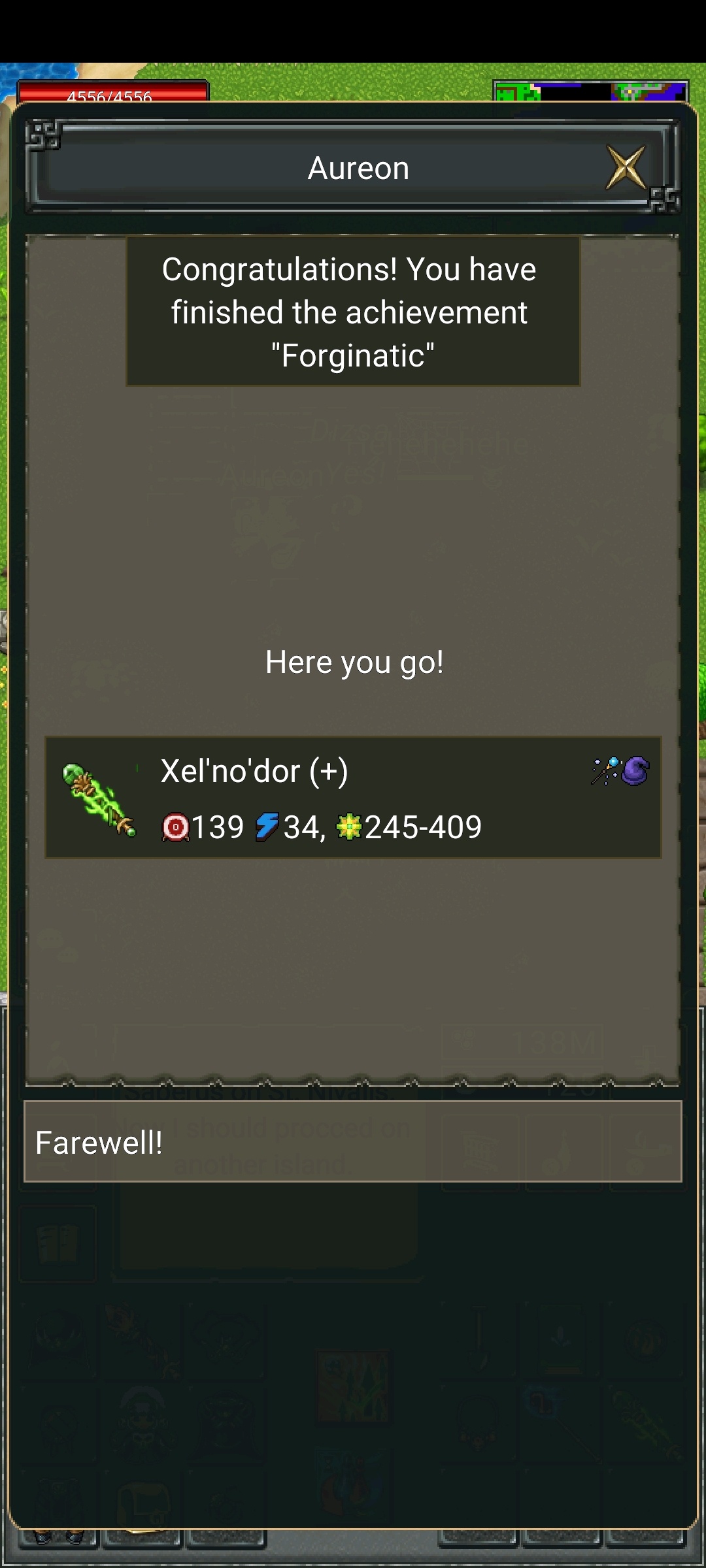Open the Xel'no'dor (+) item details

353,798
